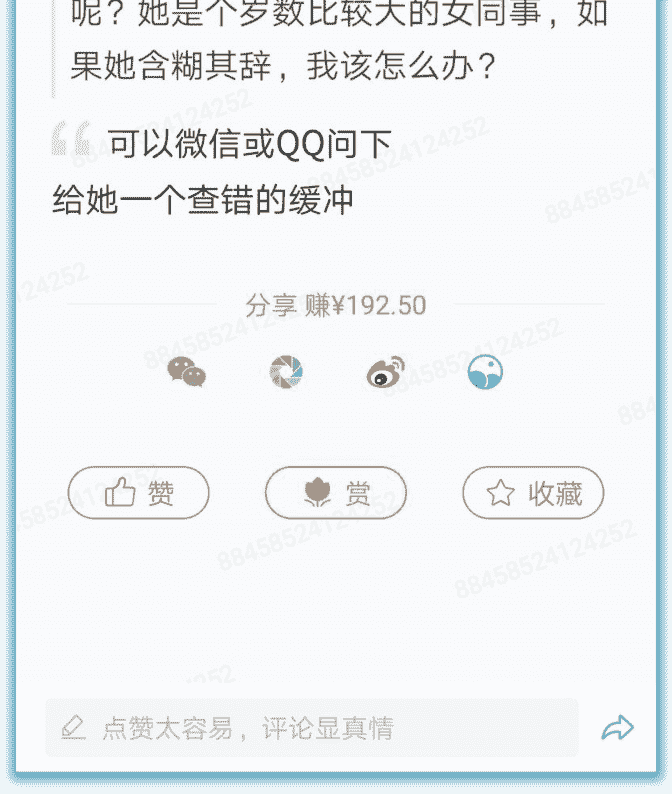This screenshot has height=794, width=672.
Task: Tip the author with 赏
Action: [x=335, y=493]
